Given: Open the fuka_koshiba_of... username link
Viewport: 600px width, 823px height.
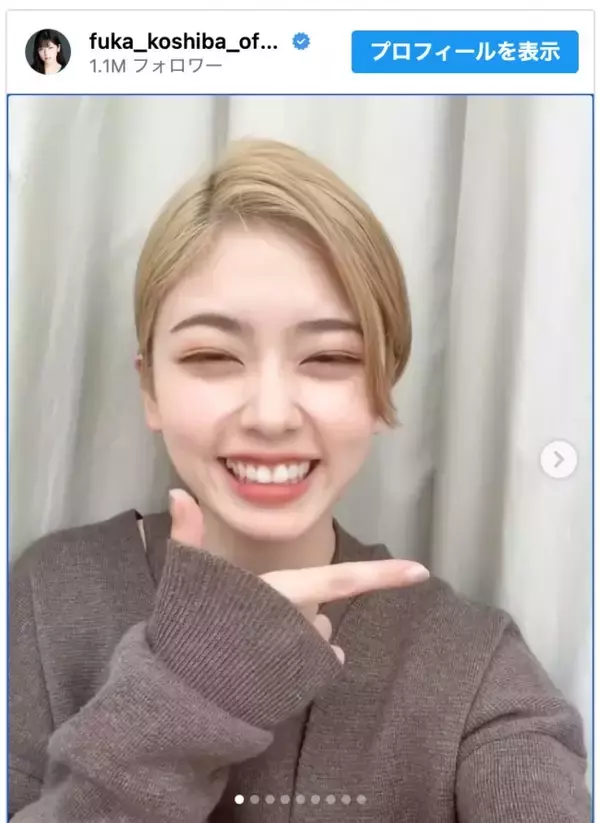Looking at the screenshot, I should pyautogui.click(x=185, y=41).
